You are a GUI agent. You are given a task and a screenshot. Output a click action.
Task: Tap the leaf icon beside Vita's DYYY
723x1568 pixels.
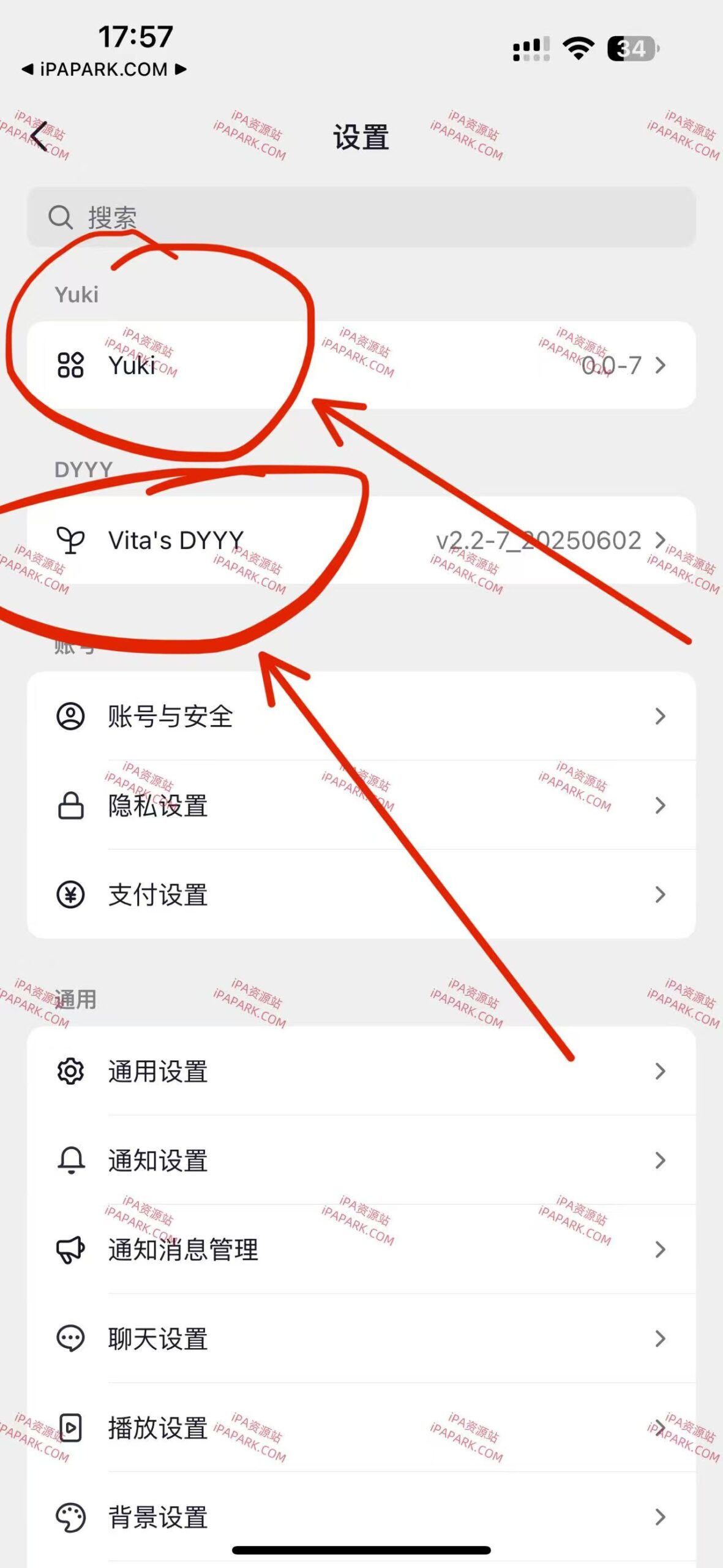[x=72, y=539]
